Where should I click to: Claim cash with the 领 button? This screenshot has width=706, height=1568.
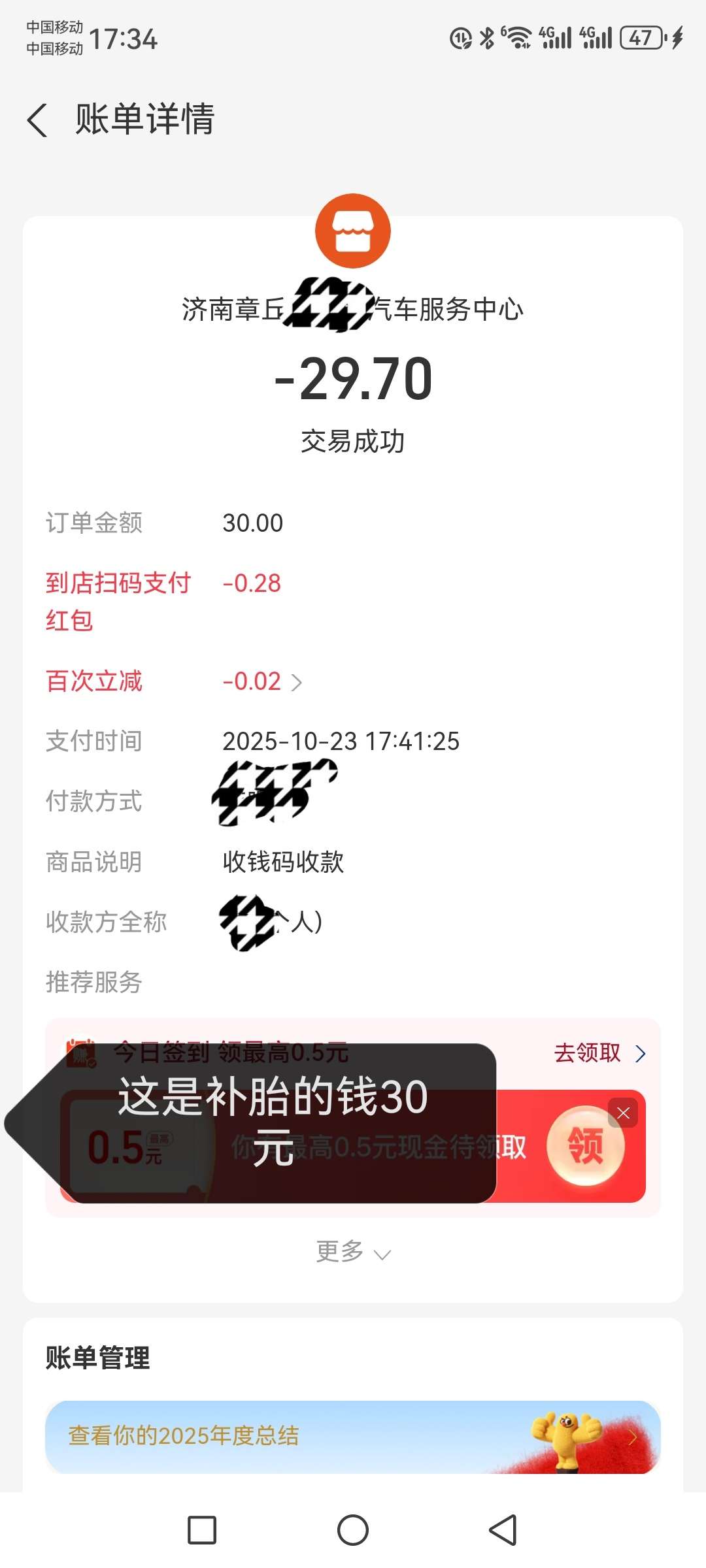point(585,1146)
